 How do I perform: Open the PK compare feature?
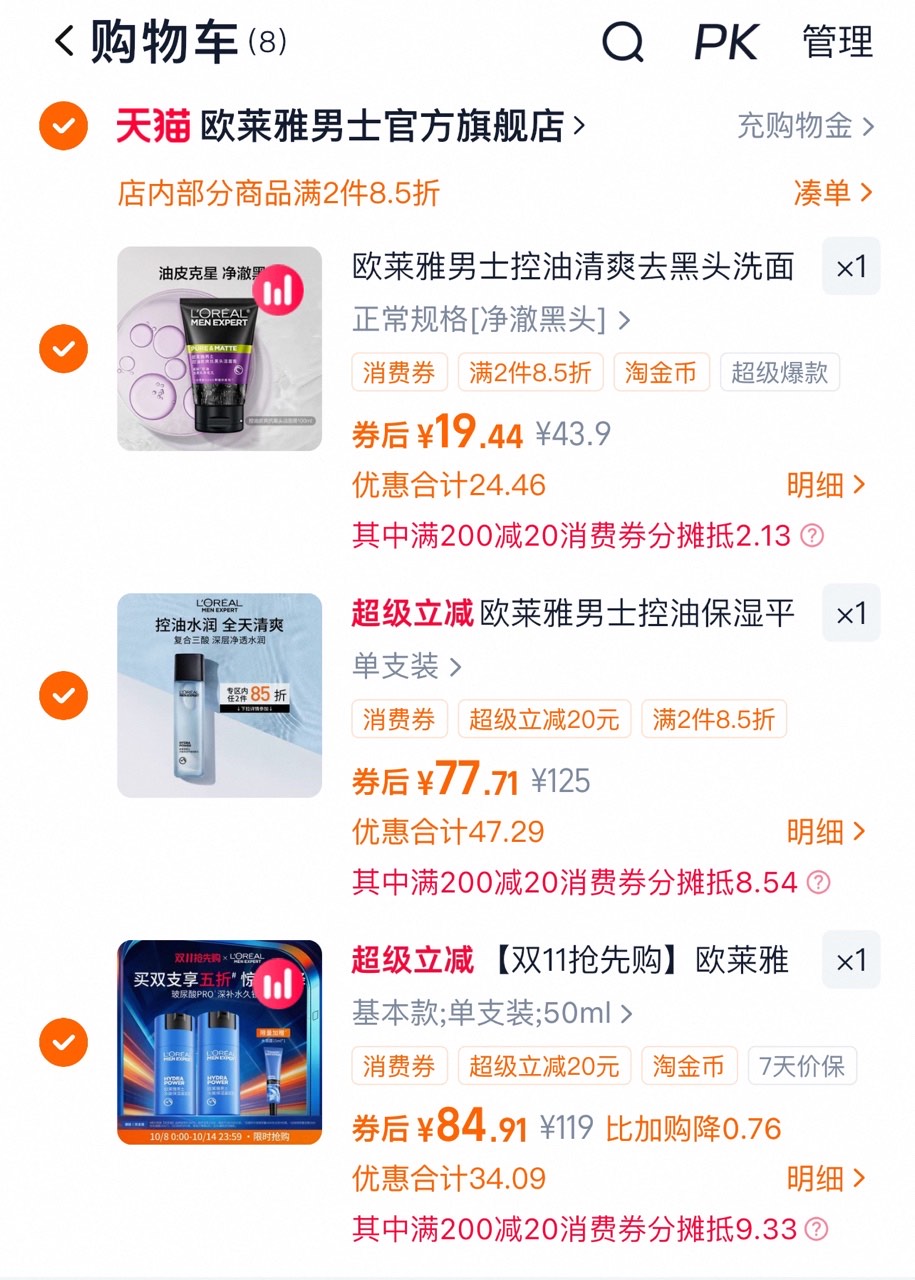point(726,42)
